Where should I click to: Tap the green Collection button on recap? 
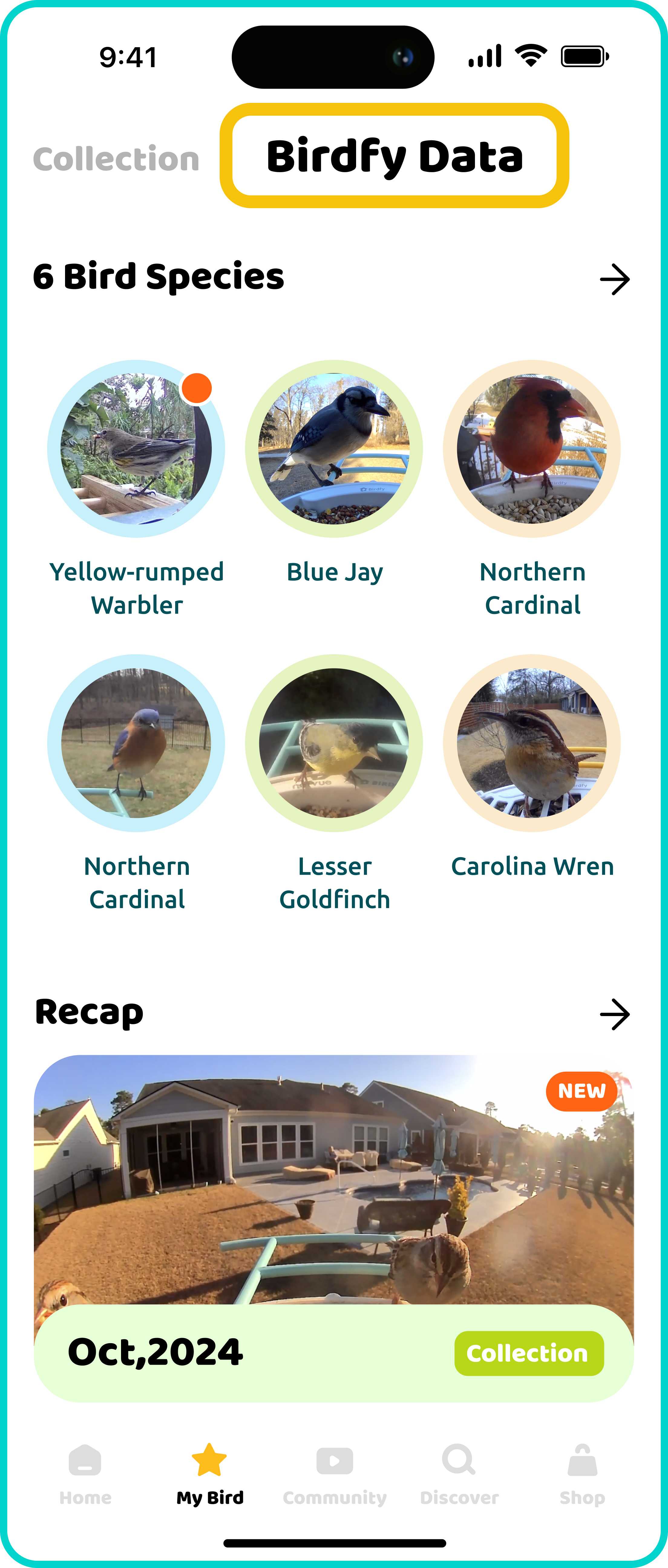coord(529,1353)
